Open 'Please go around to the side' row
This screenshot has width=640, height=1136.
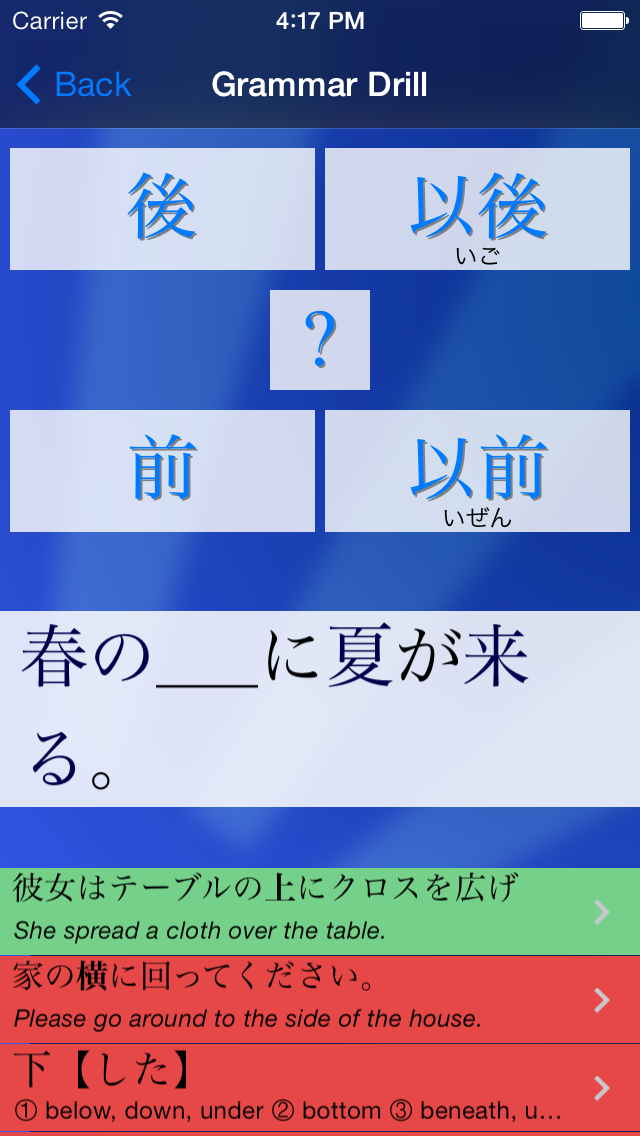320,1000
